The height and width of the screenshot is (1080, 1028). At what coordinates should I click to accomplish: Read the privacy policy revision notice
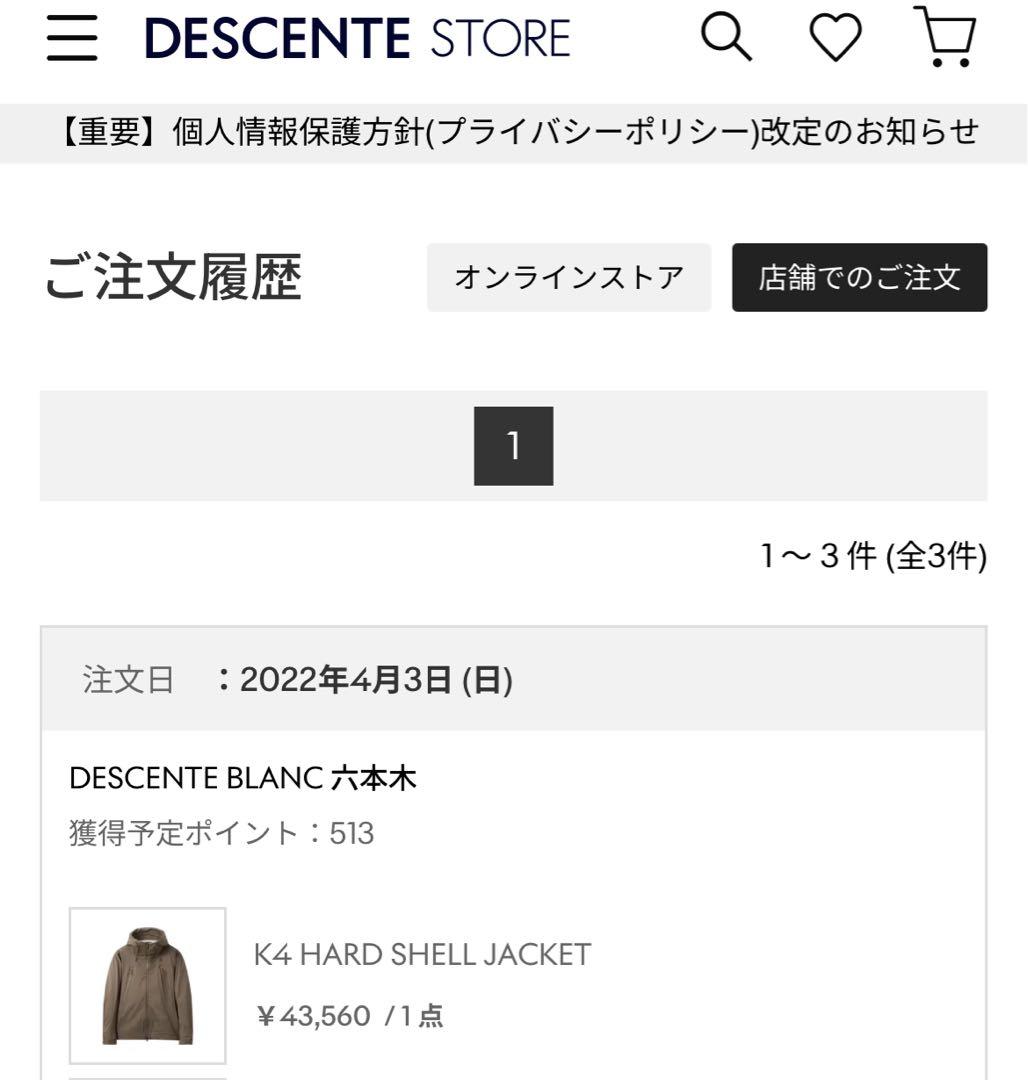coord(513,132)
